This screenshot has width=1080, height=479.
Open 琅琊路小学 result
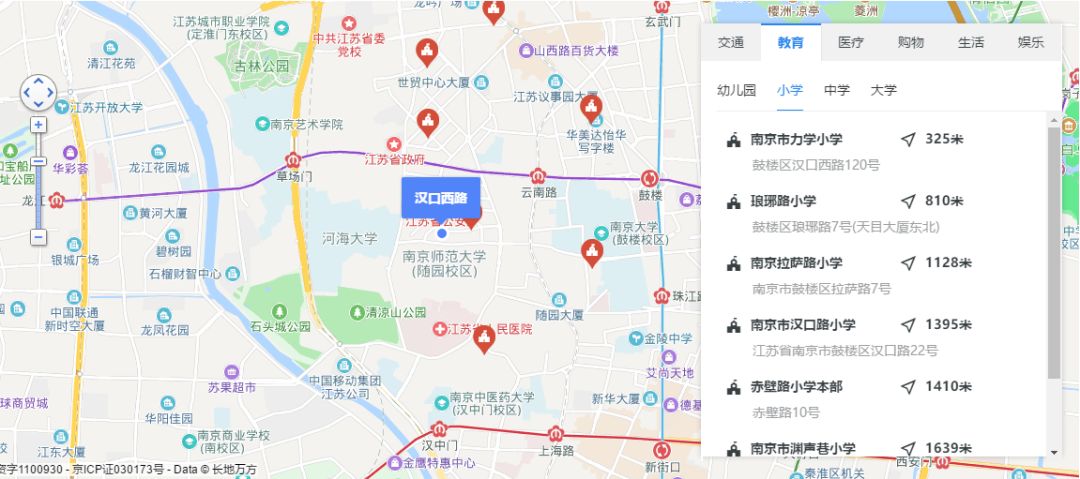pos(783,202)
